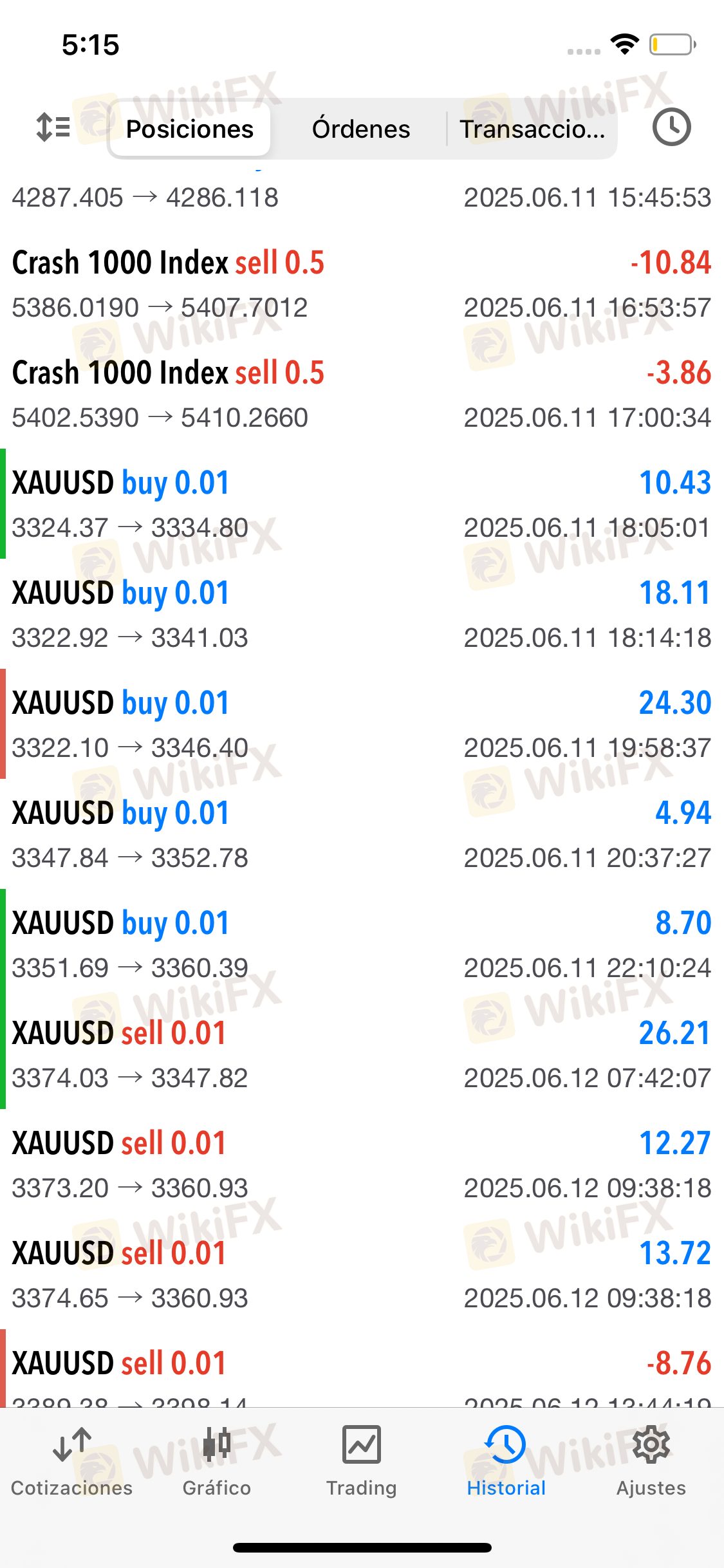Expand the Crash 1000 Index trade with -3.86
Viewport: 724px width, 1568px height.
coord(362,394)
